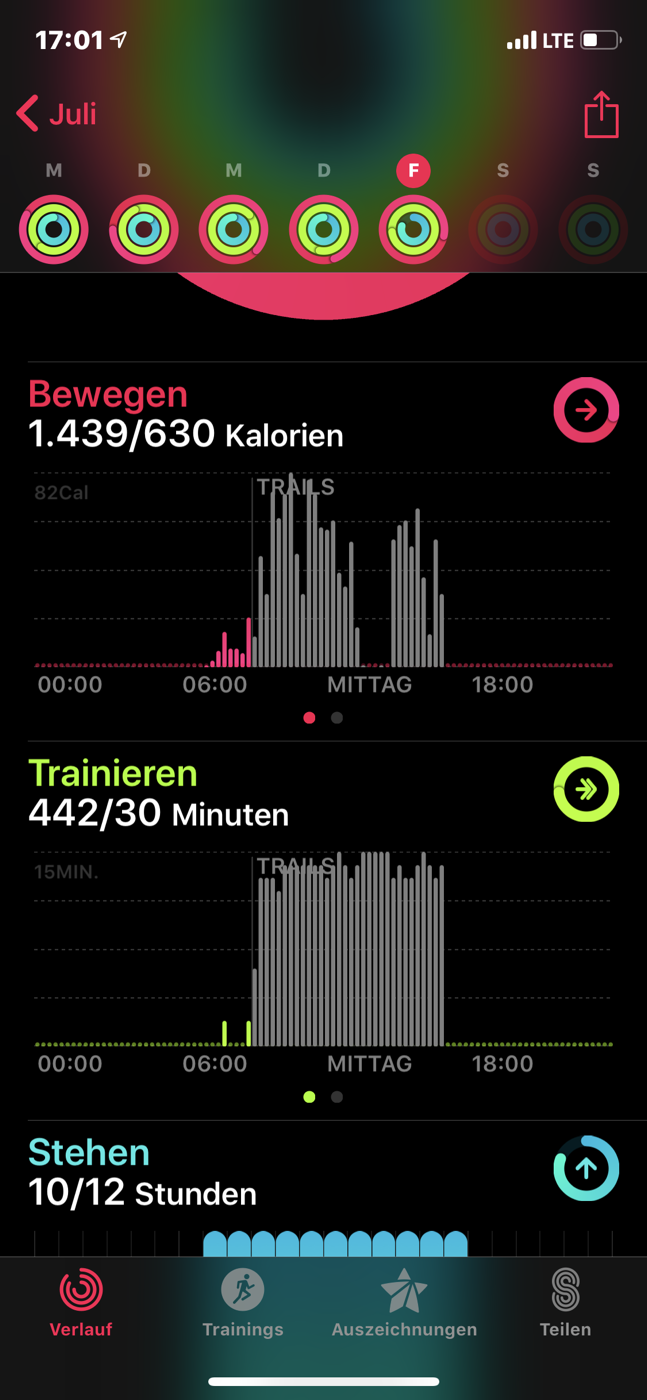Share this day's activity summary

point(601,114)
